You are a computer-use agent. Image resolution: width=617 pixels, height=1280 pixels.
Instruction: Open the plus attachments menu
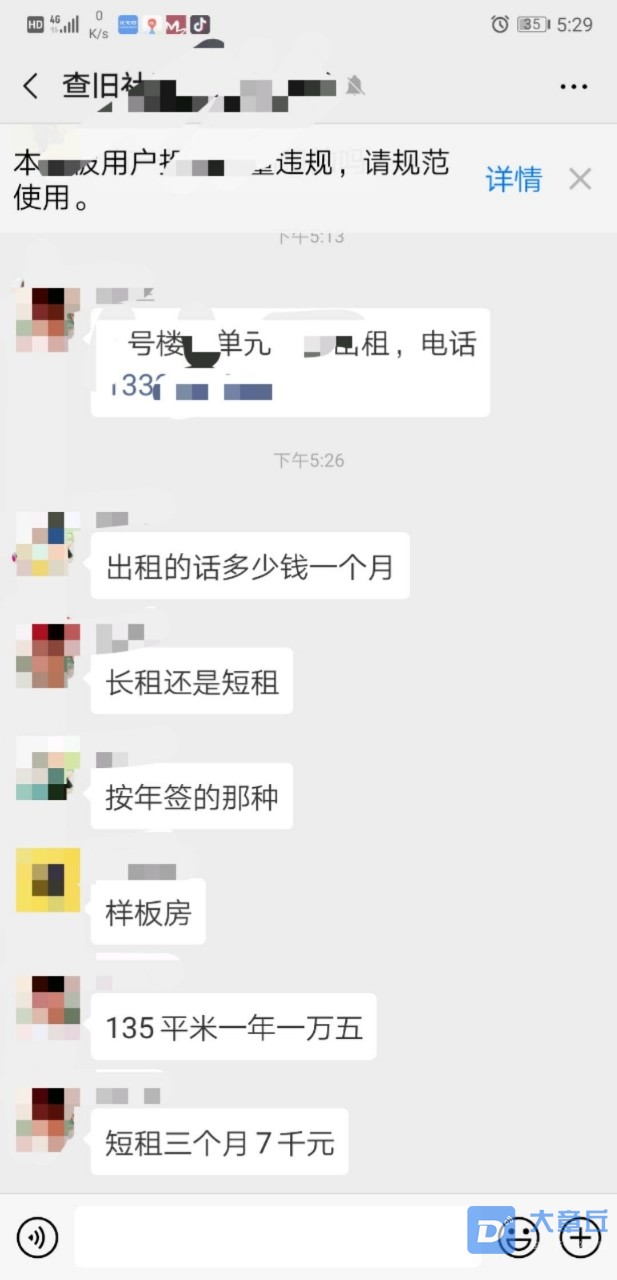click(580, 1238)
